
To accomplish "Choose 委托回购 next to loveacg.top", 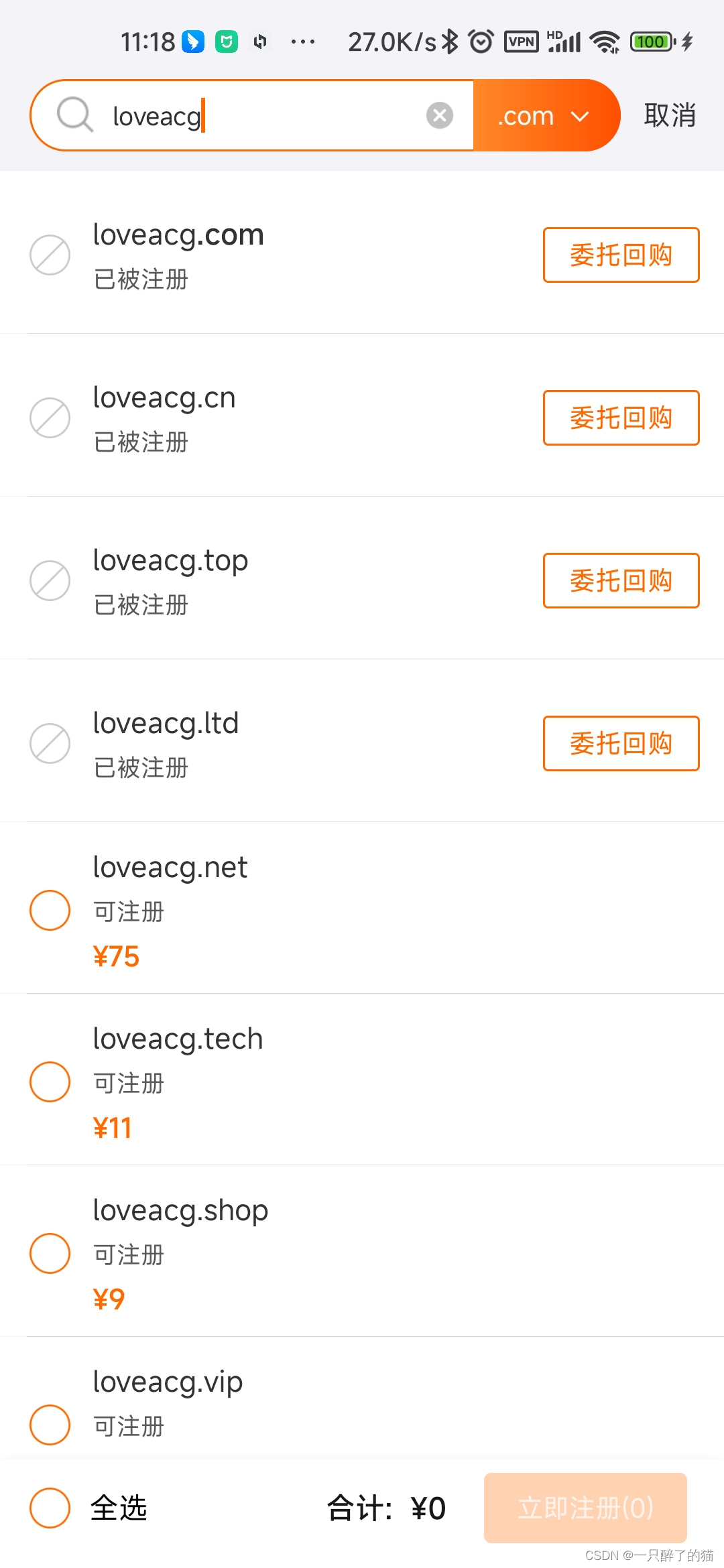I will [621, 581].
